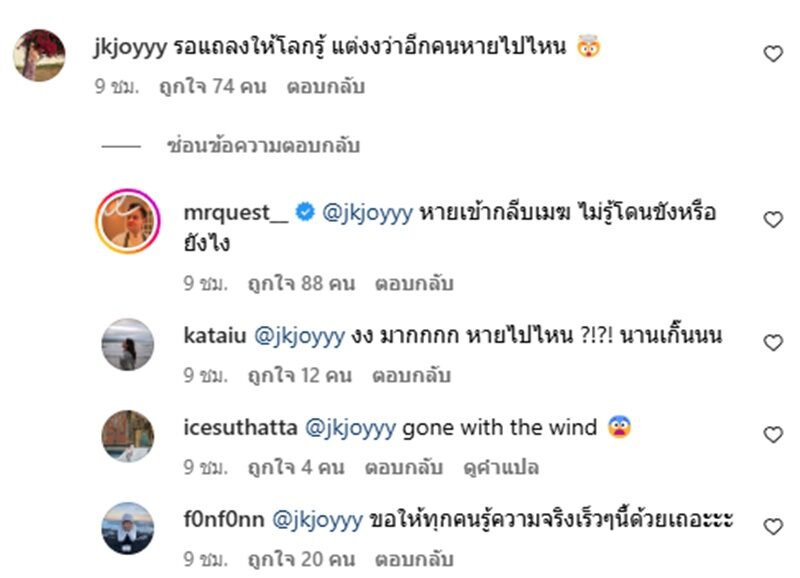Reply to jkjoyyy's comment
The width and height of the screenshot is (800, 578).
pos(325,87)
